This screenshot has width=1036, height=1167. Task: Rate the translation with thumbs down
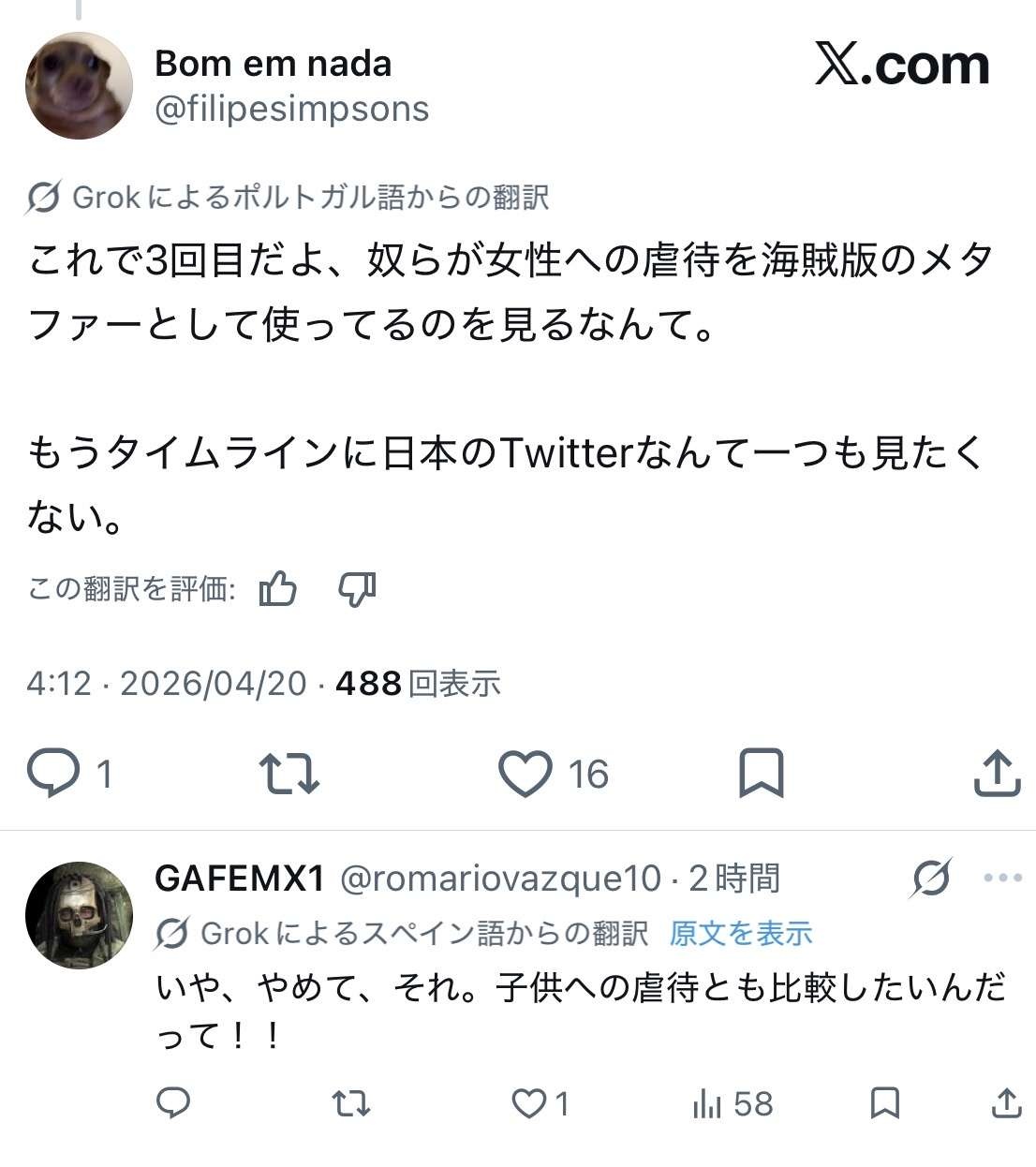357,589
